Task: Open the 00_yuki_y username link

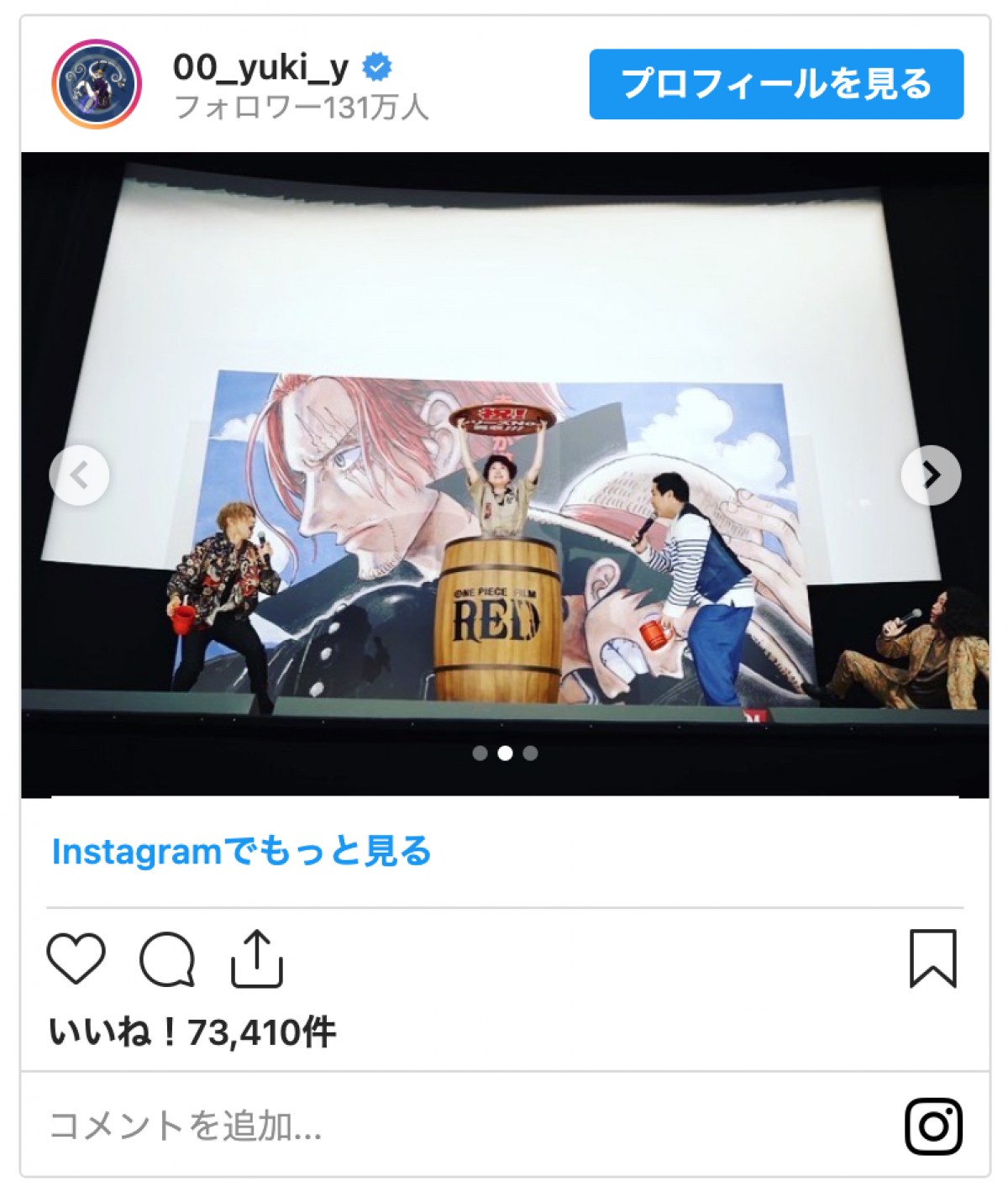Action: 260,67
